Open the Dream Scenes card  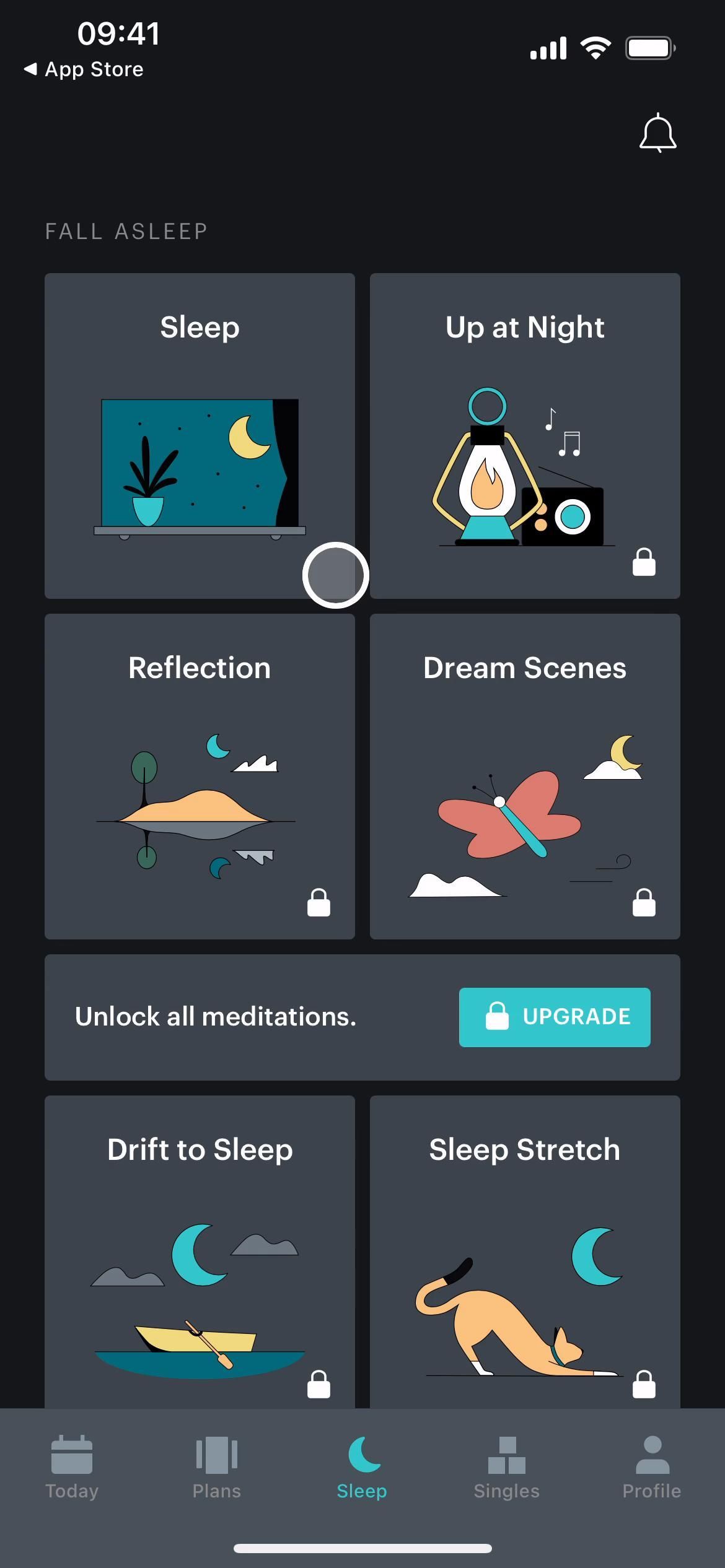pyautogui.click(x=524, y=775)
